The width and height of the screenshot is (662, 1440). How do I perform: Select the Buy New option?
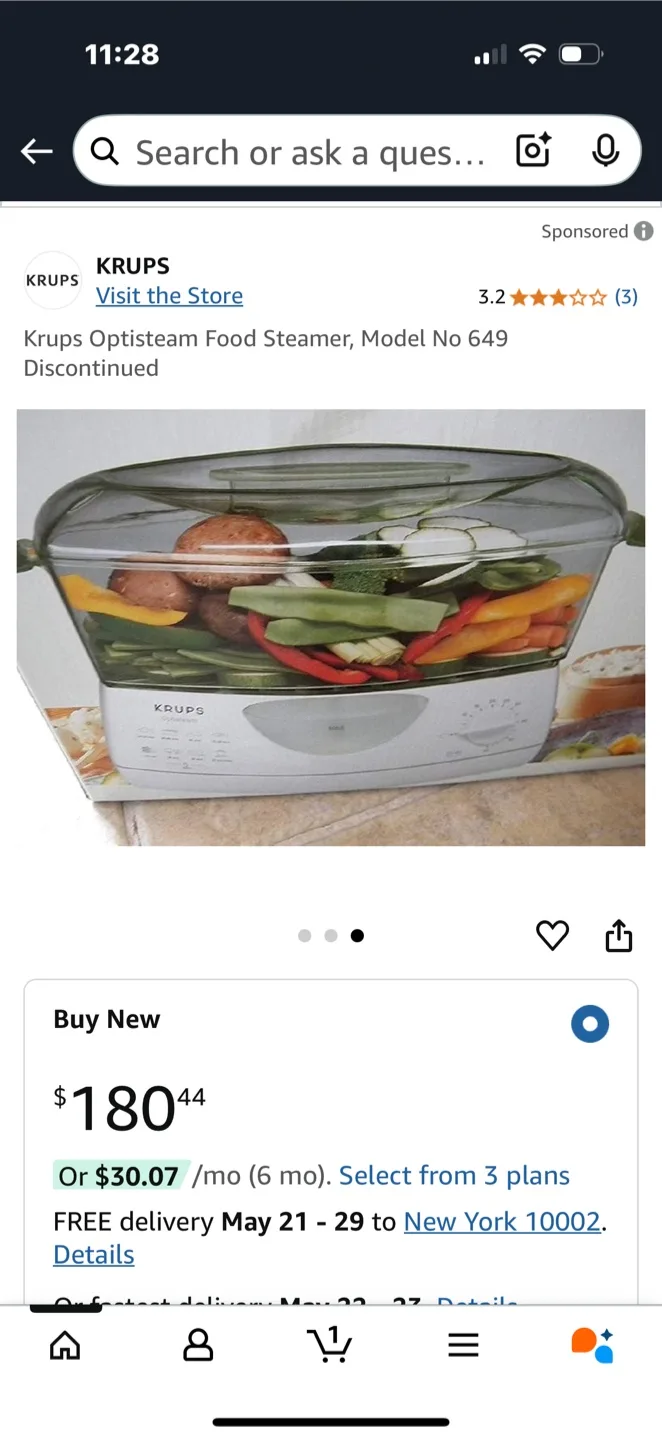coord(590,1024)
